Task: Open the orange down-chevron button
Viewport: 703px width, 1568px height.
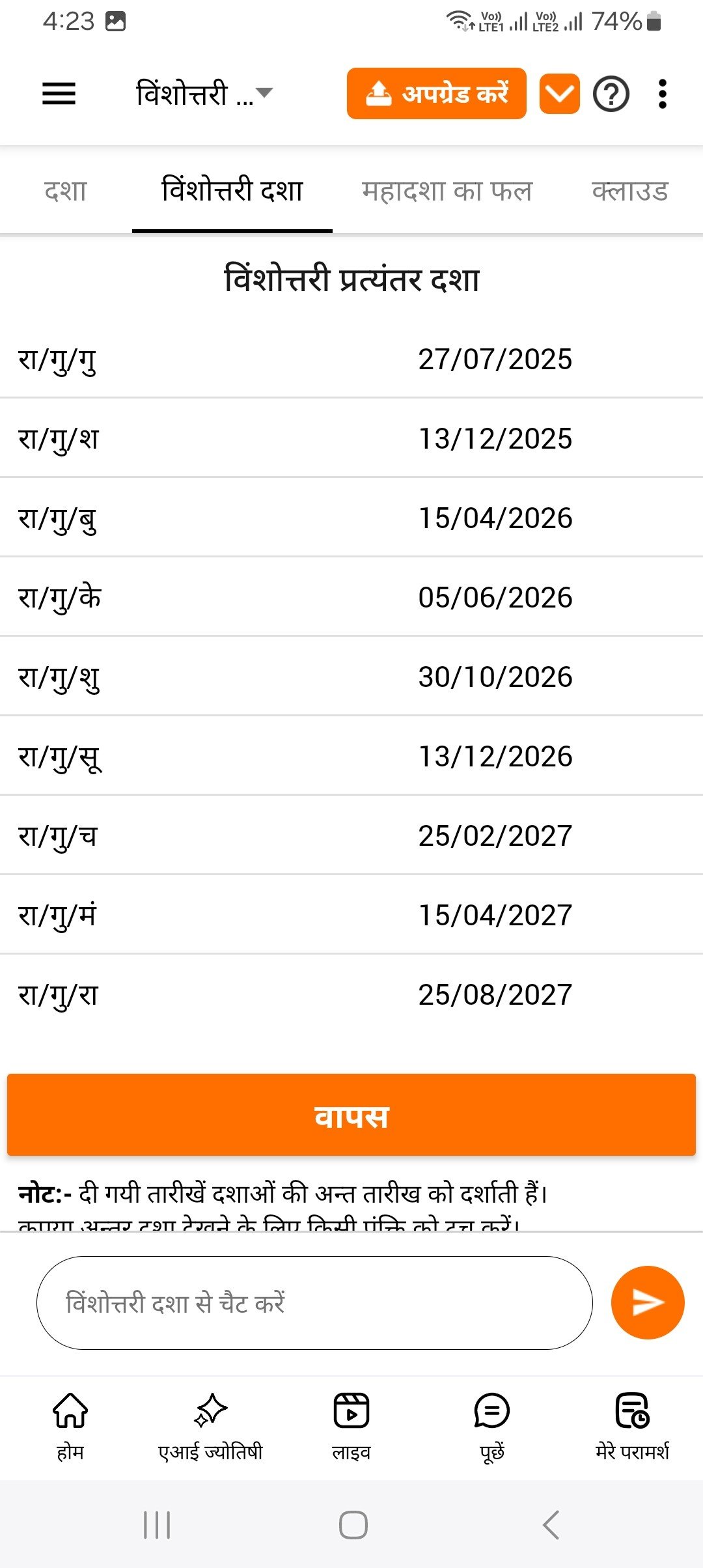Action: (559, 94)
